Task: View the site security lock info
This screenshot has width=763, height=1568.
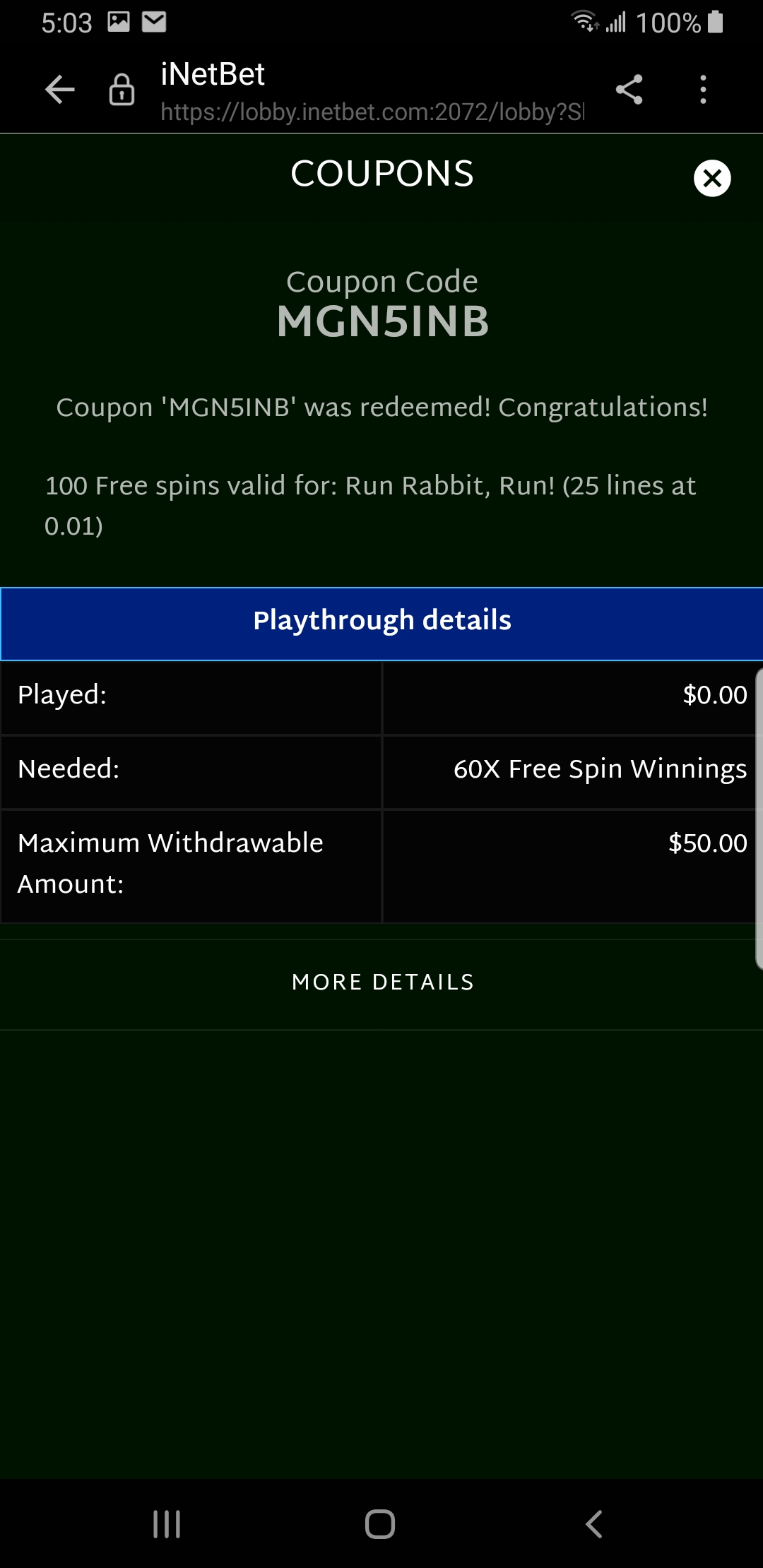Action: 122,90
